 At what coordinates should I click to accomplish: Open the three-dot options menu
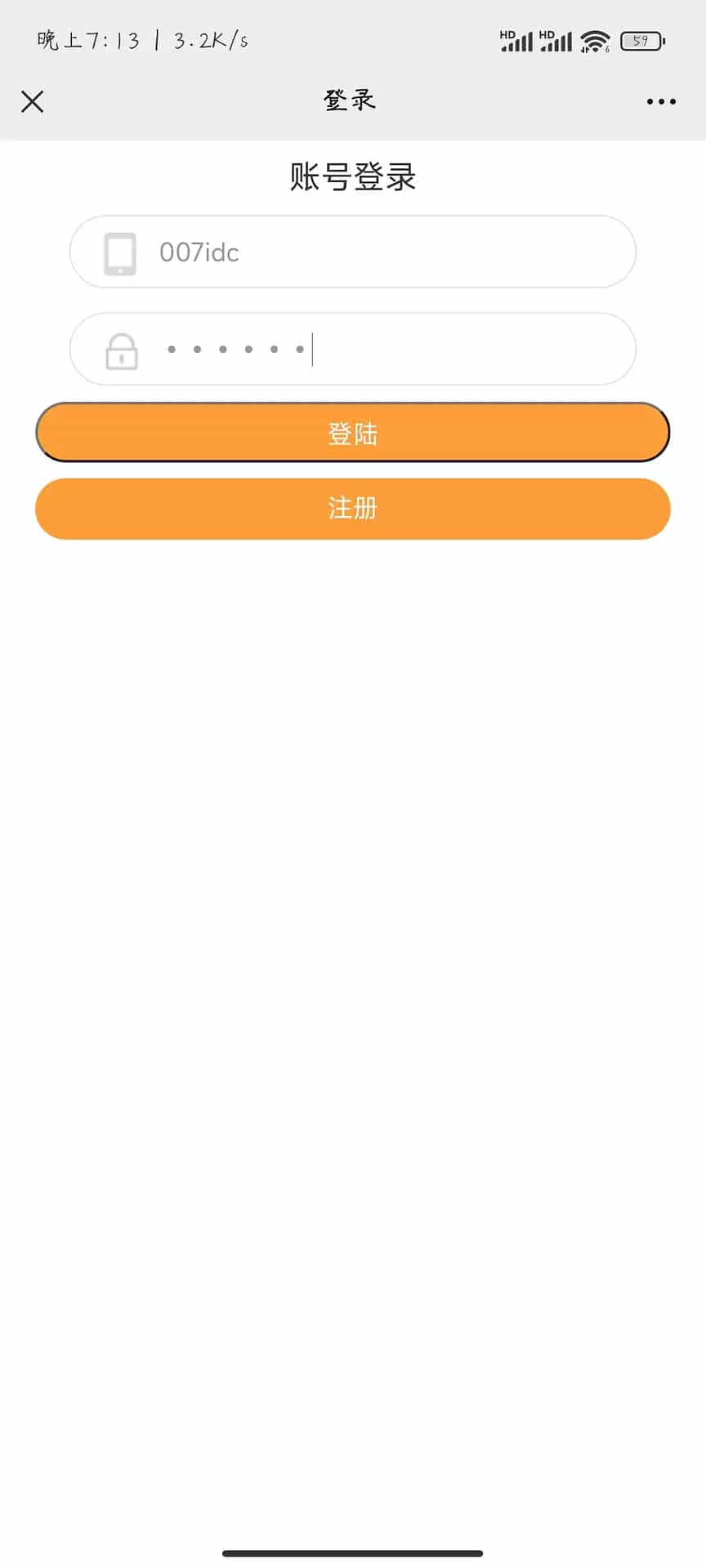659,101
